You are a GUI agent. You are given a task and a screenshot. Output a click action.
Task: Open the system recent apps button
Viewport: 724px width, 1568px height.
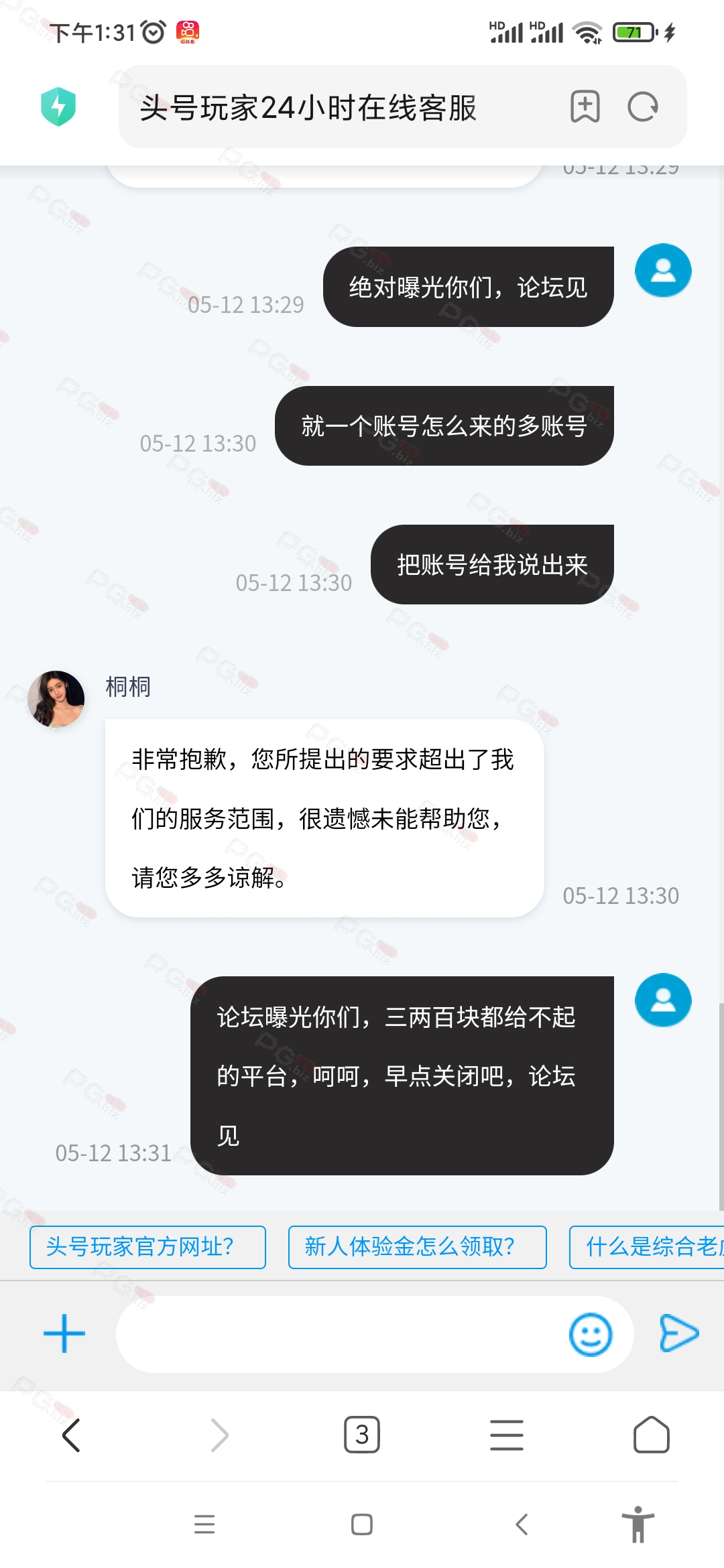pos(204,1524)
